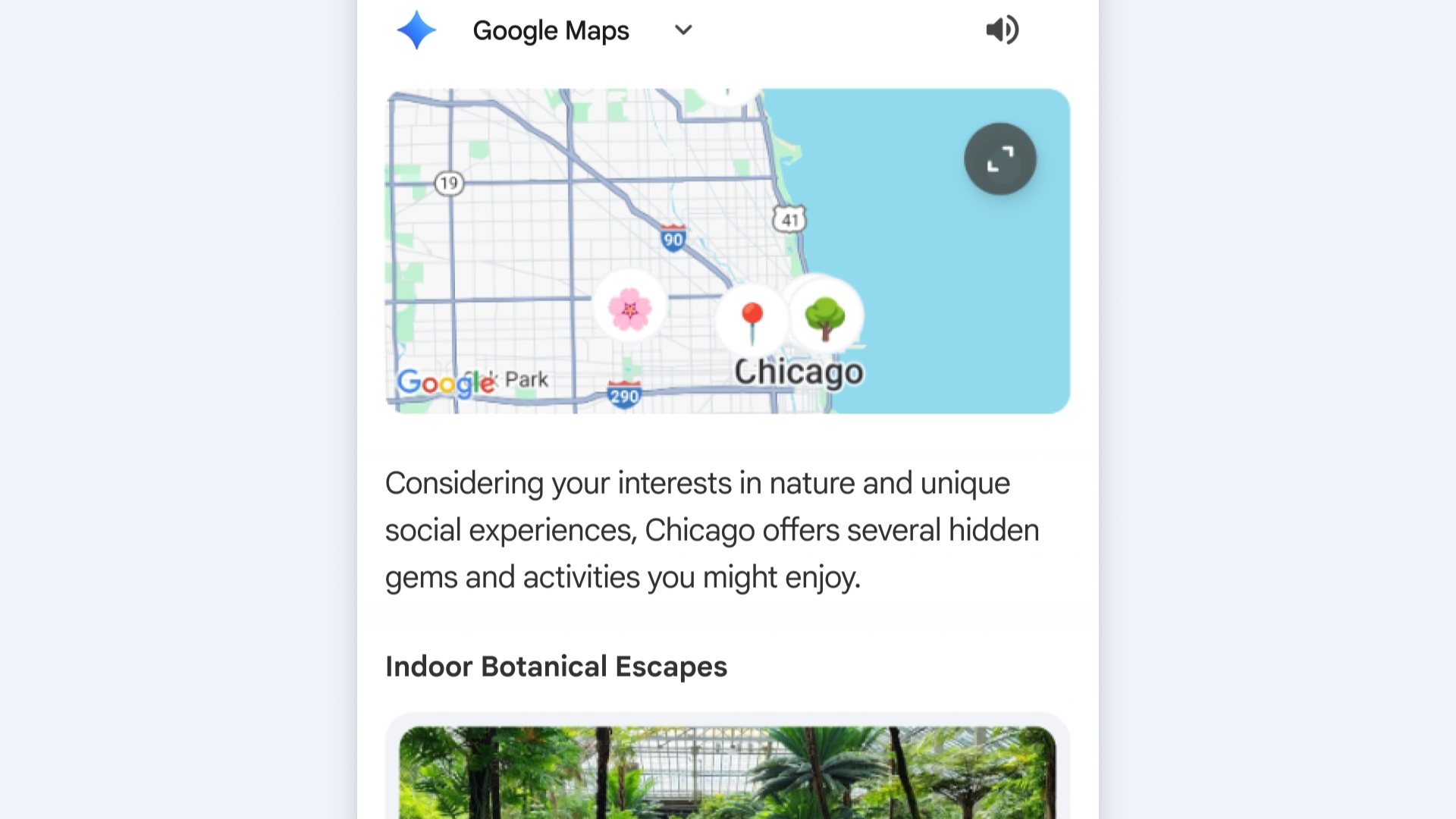Tap the speaker icon to read aloud

1002,30
